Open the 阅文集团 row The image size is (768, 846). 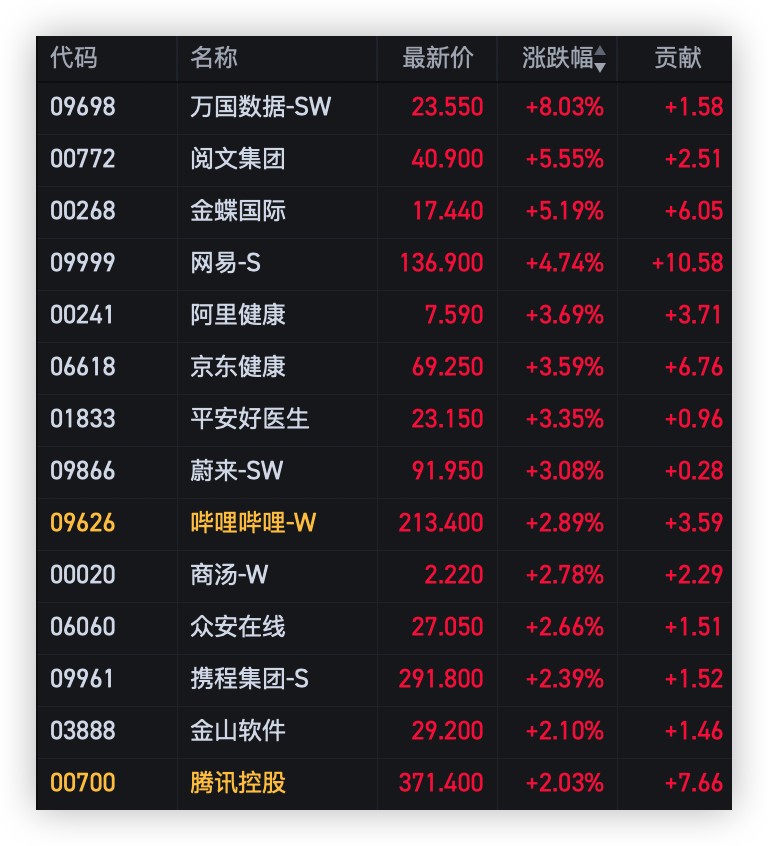click(238, 158)
